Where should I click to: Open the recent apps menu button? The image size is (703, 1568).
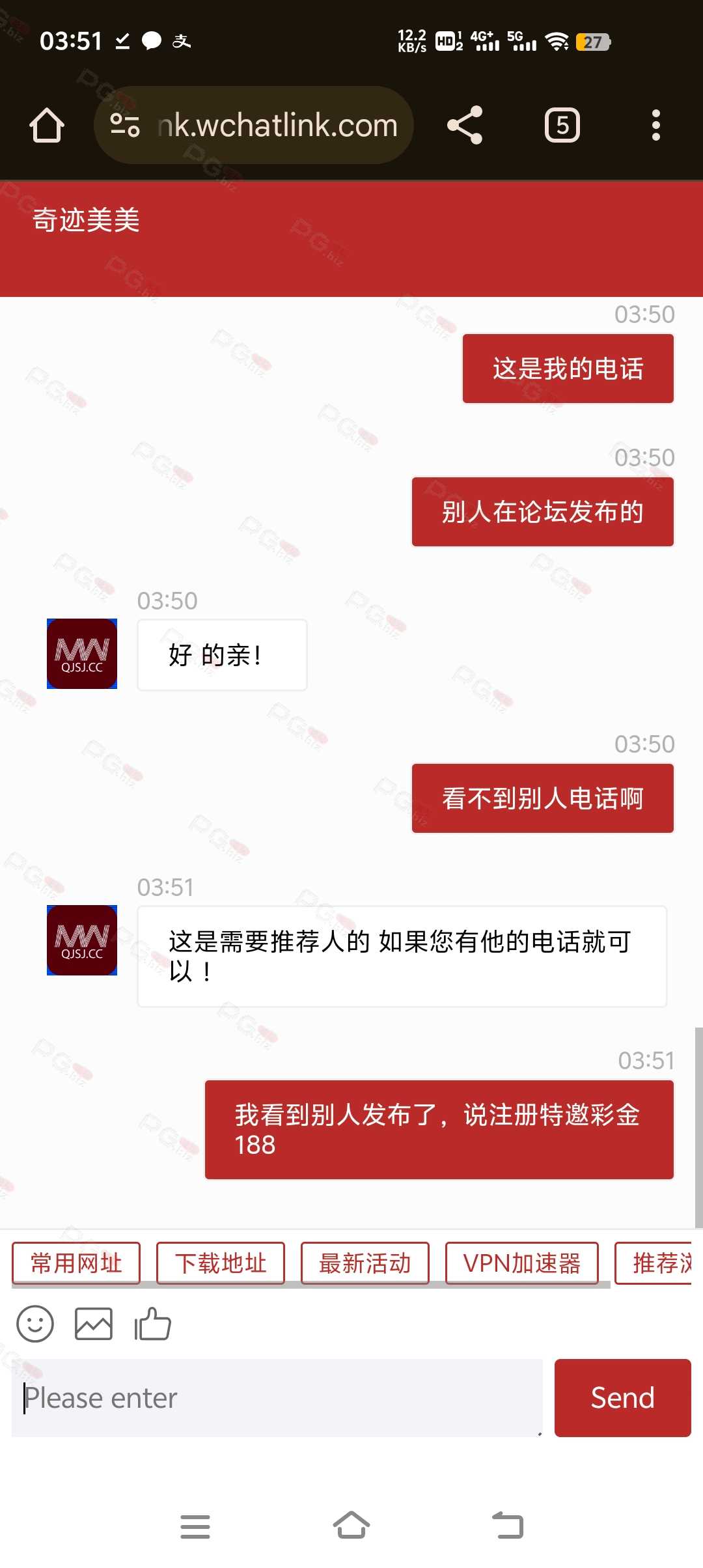click(195, 1526)
